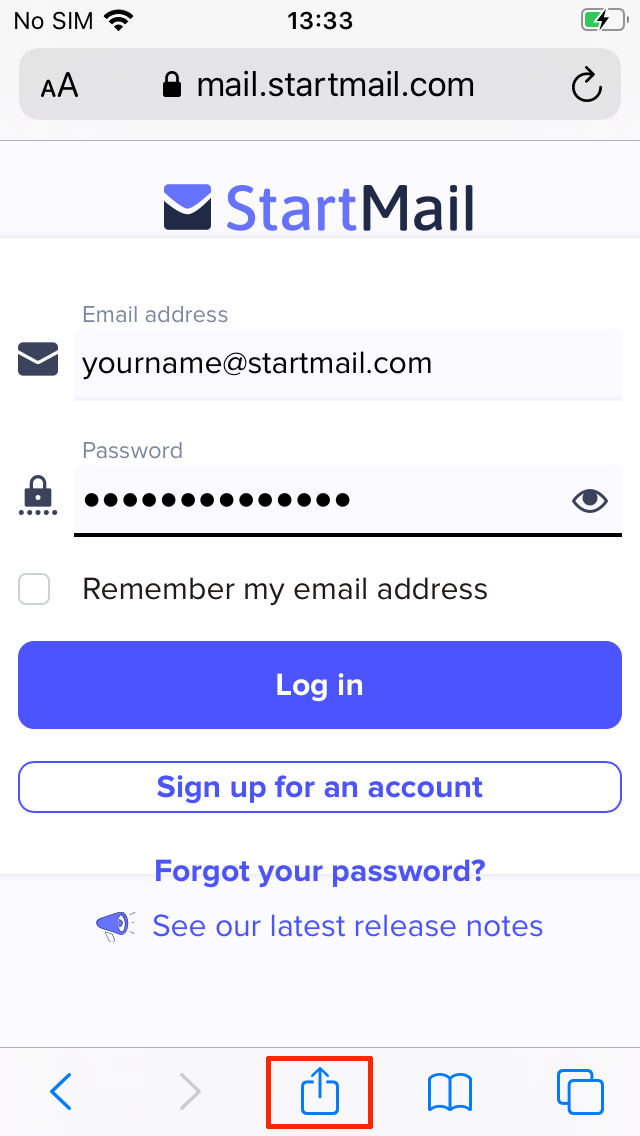Screen dimensions: 640x1136
Task: Reload the StartMail page
Action: pyautogui.click(x=587, y=85)
